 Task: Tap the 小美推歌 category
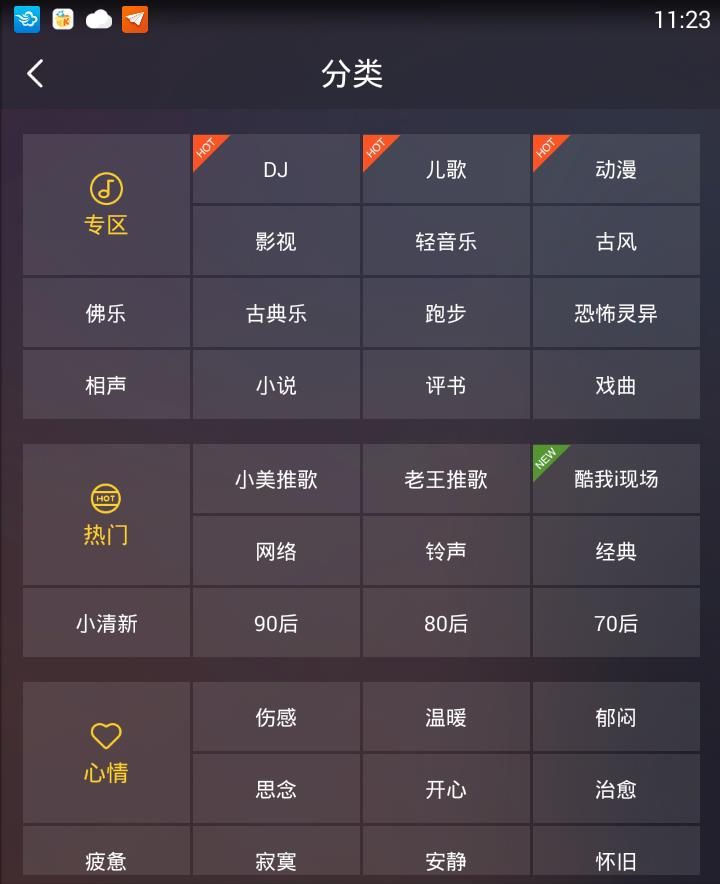[x=276, y=479]
